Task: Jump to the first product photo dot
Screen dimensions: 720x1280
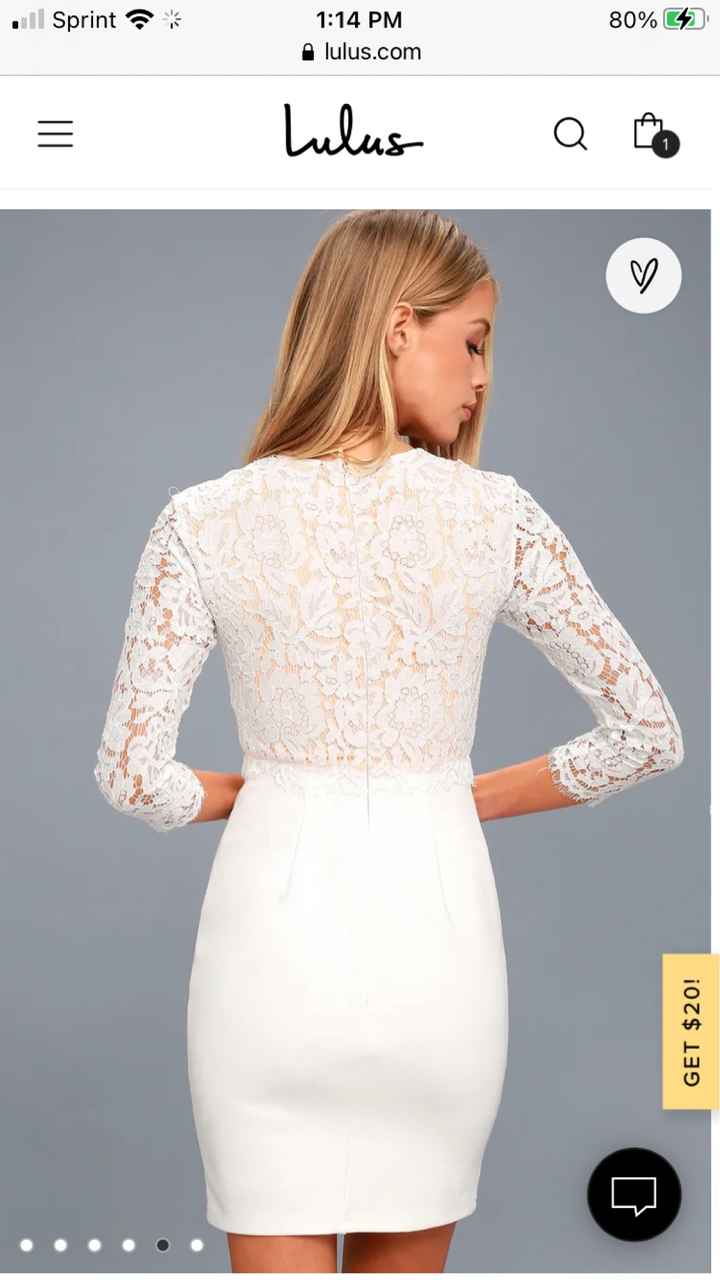Action: click(x=27, y=1245)
